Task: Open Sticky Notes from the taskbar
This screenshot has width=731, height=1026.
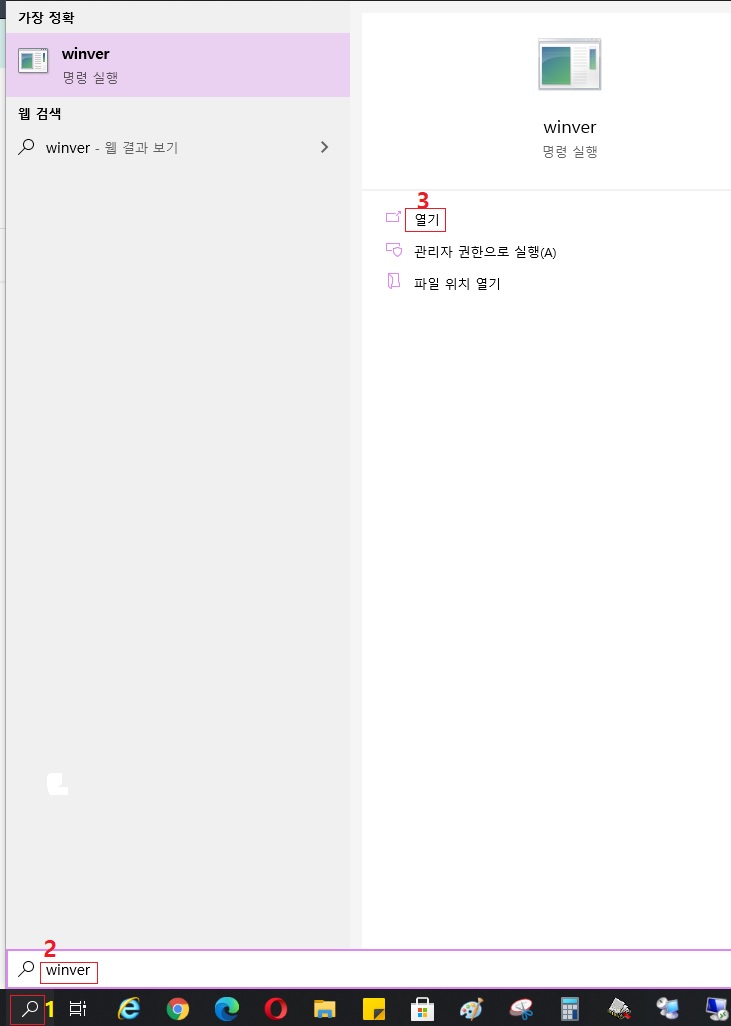Action: (373, 1009)
